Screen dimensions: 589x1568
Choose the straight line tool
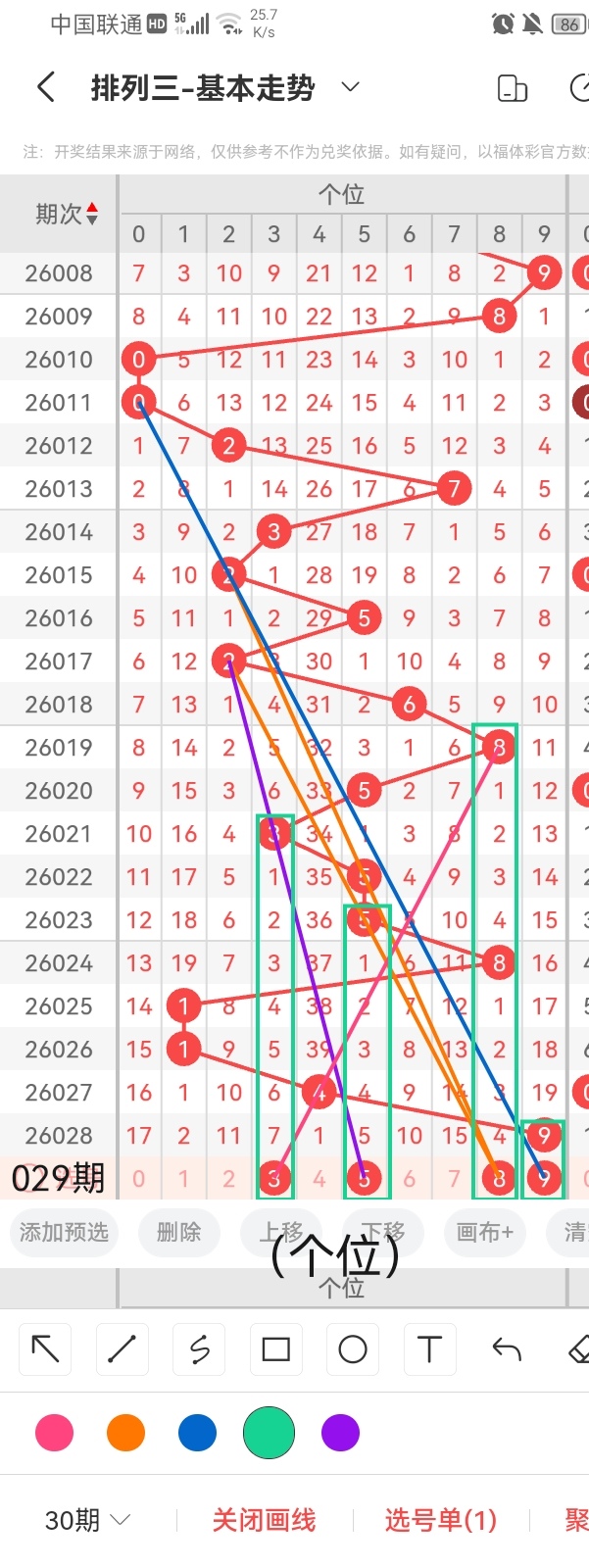pos(122,1349)
